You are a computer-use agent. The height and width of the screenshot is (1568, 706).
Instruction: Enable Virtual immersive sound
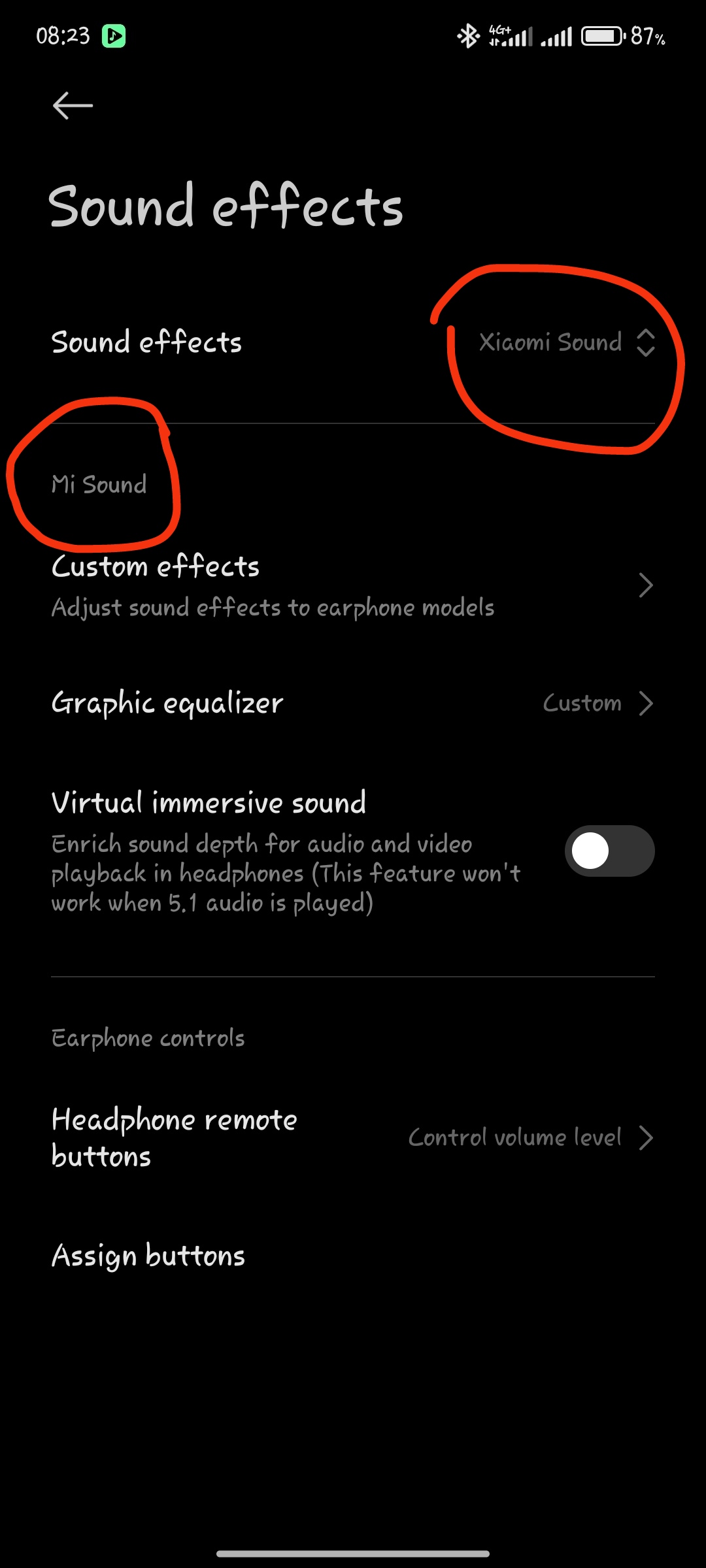pos(609,851)
